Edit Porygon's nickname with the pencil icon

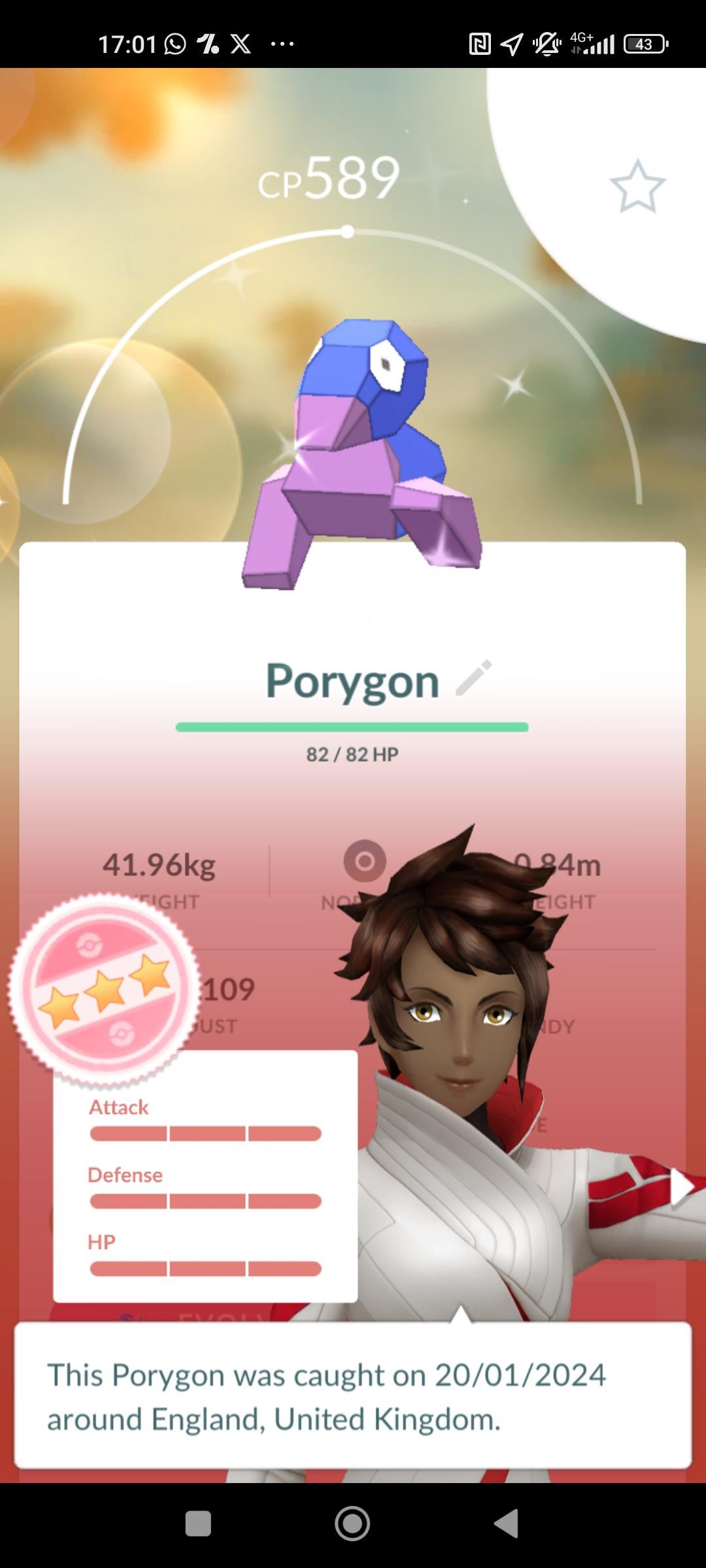474,678
